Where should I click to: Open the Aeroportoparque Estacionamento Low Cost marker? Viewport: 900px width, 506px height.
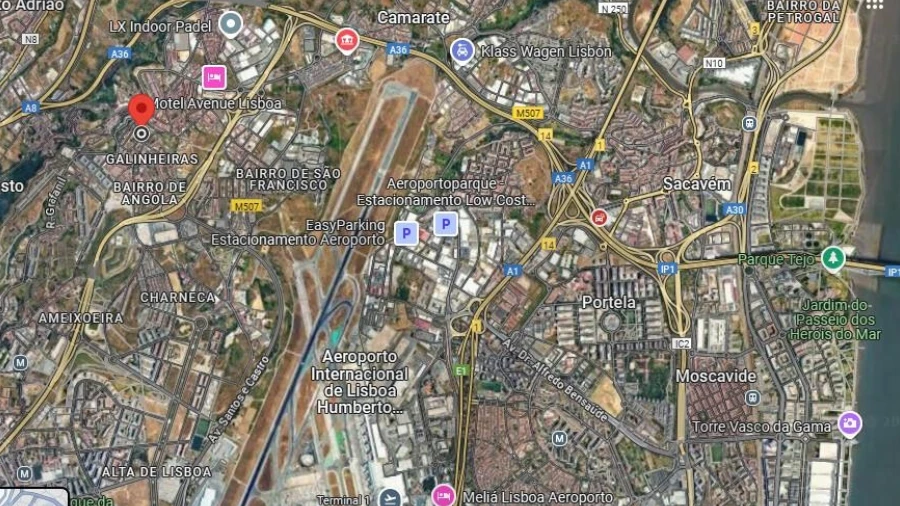445,225
